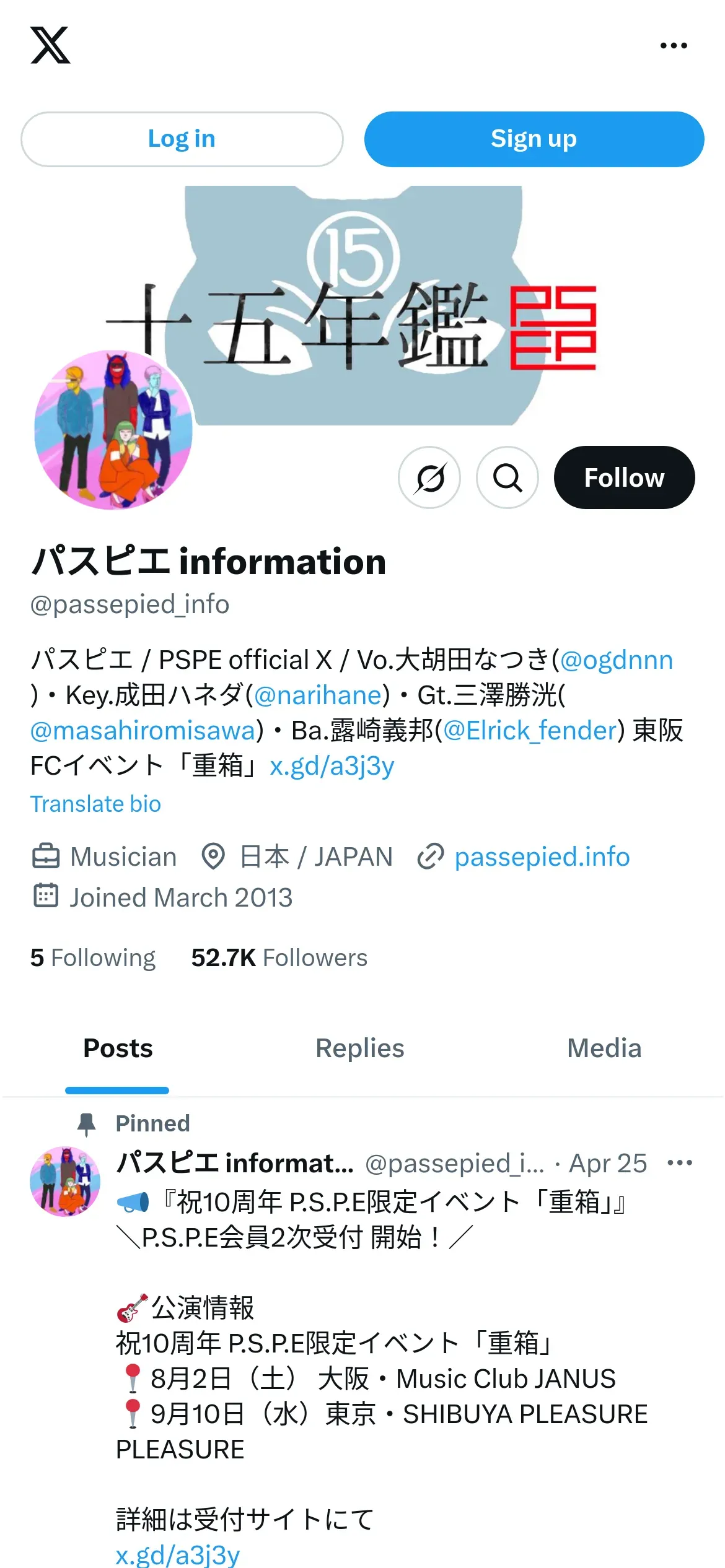This screenshot has height=1568, width=725.
Task: Search this profile's posts
Action: tap(507, 477)
